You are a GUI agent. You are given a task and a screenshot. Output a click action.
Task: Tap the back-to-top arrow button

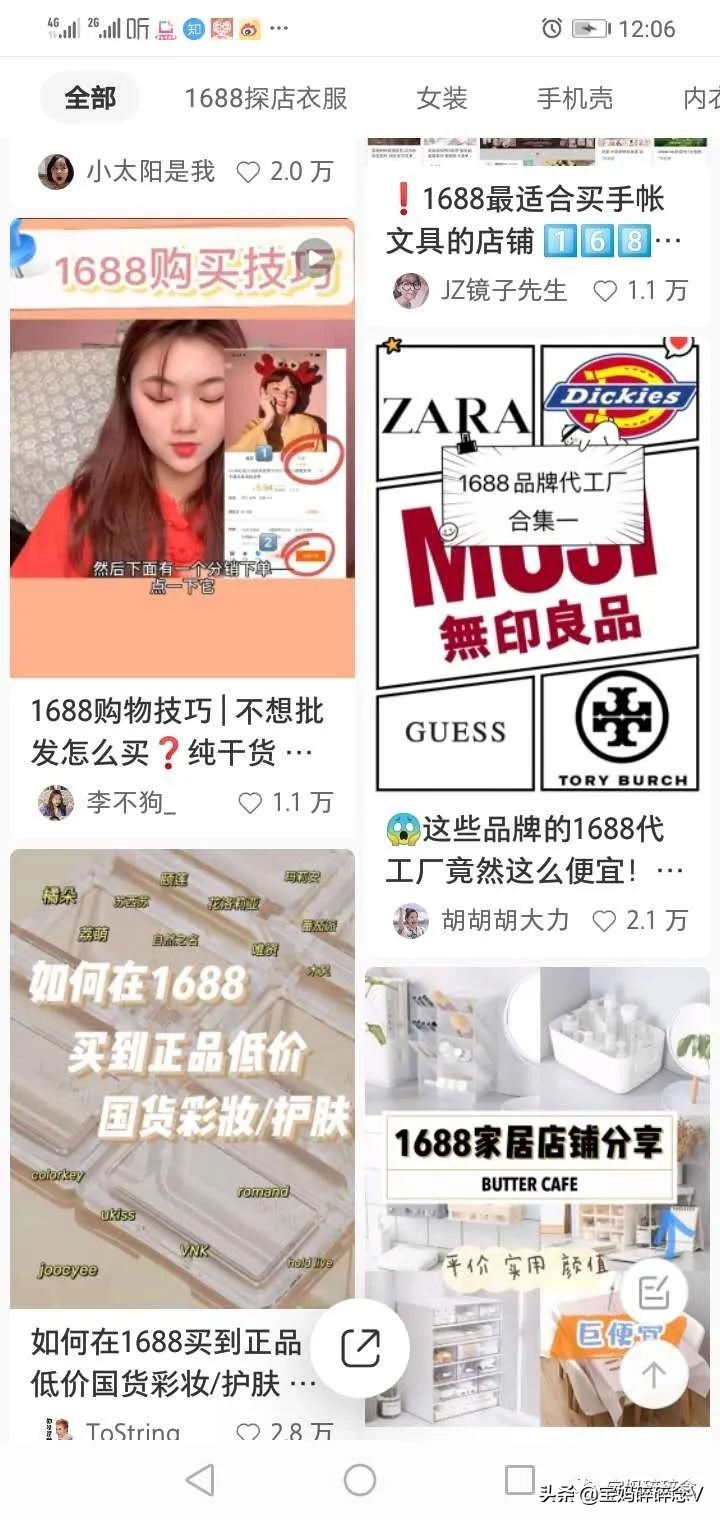pos(655,1378)
